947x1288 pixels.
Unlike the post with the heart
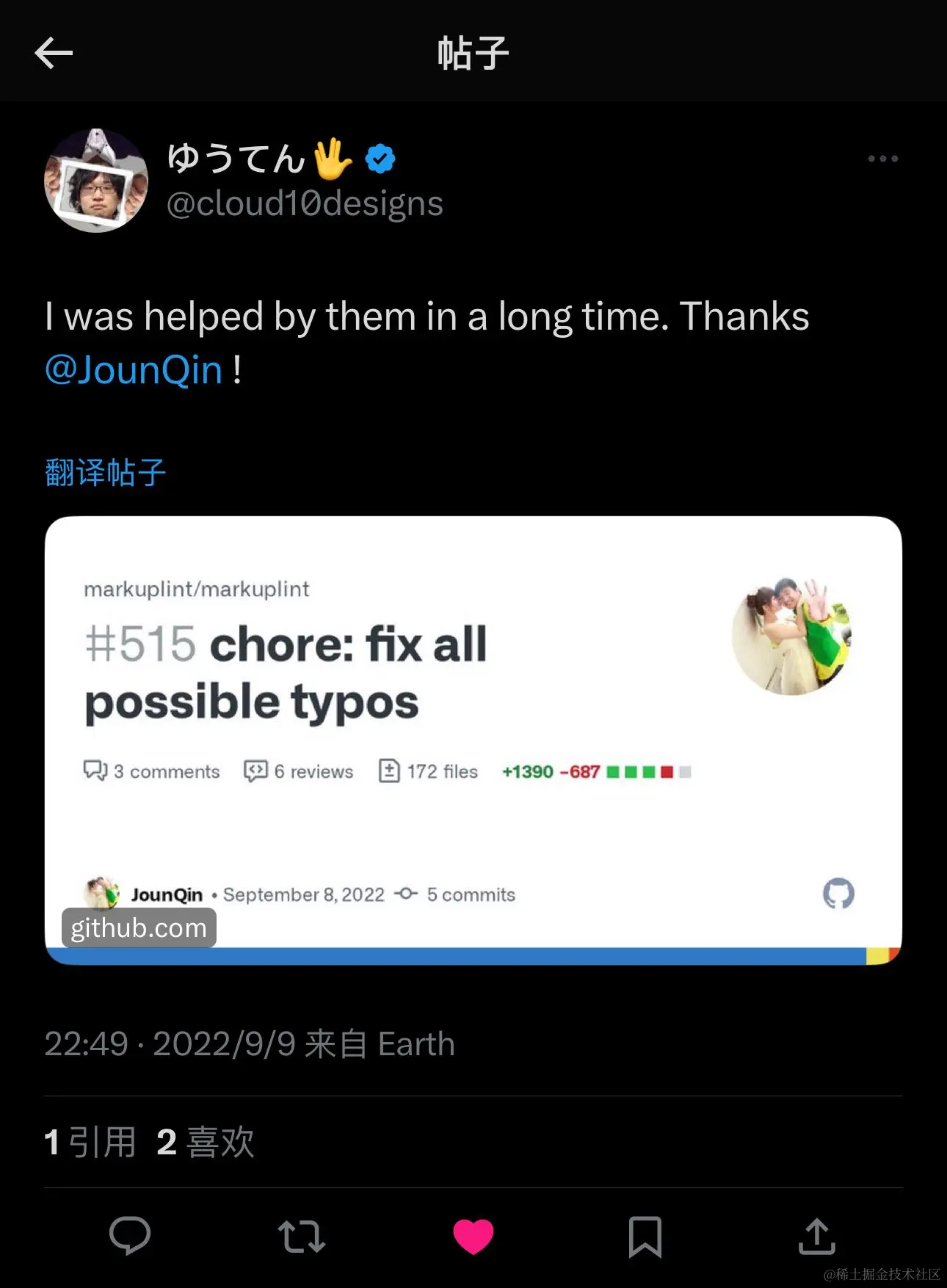473,1235
